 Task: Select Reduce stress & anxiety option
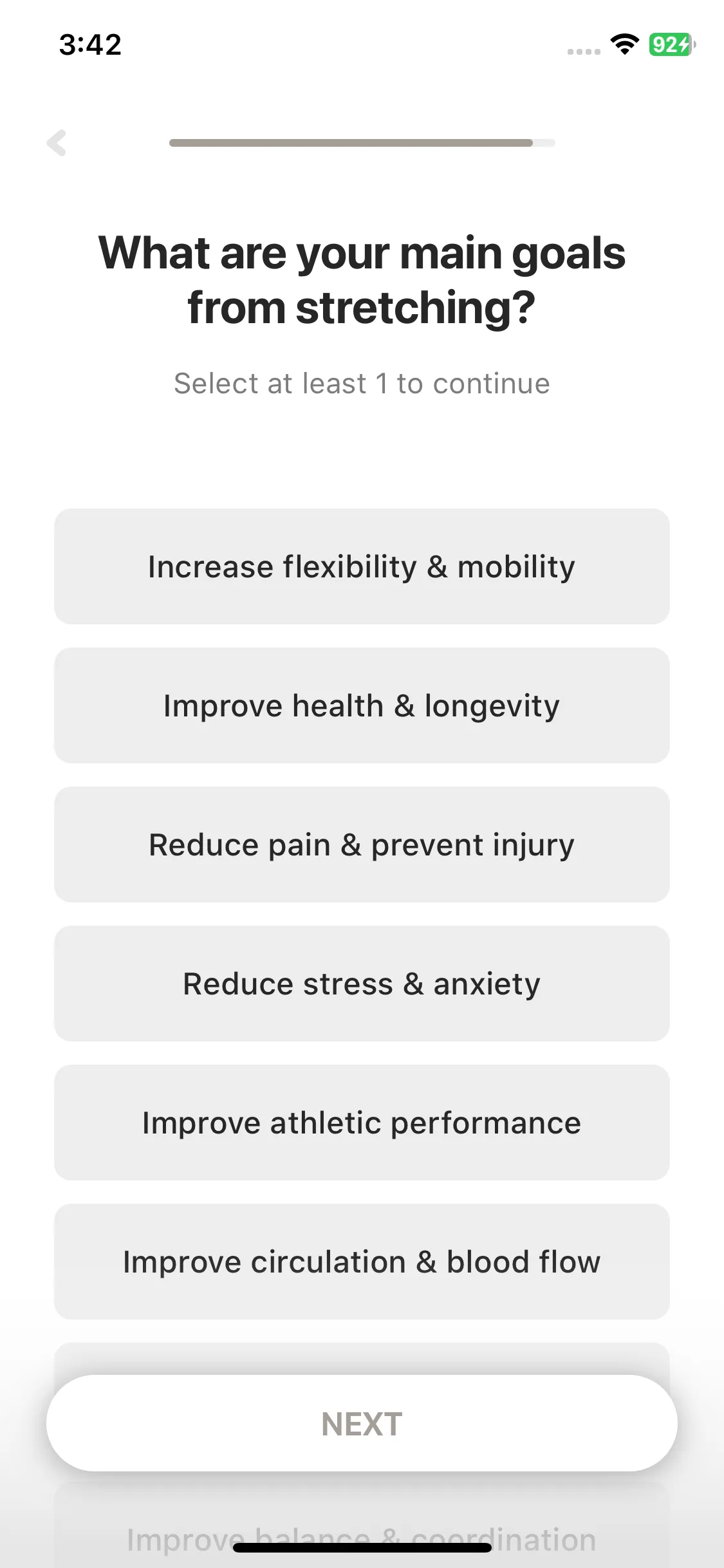(x=362, y=984)
